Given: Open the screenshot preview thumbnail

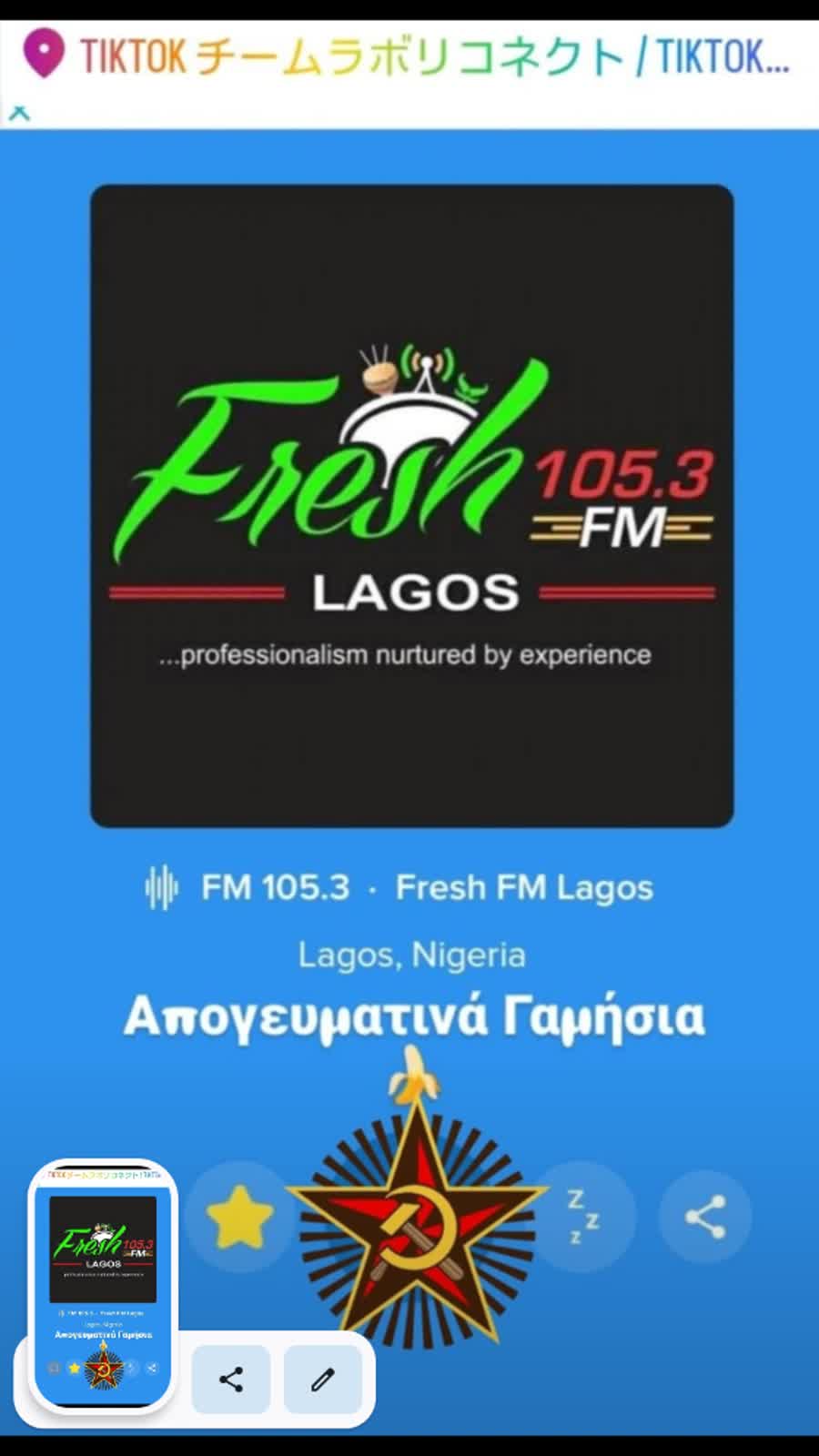Looking at the screenshot, I should 103,1284.
